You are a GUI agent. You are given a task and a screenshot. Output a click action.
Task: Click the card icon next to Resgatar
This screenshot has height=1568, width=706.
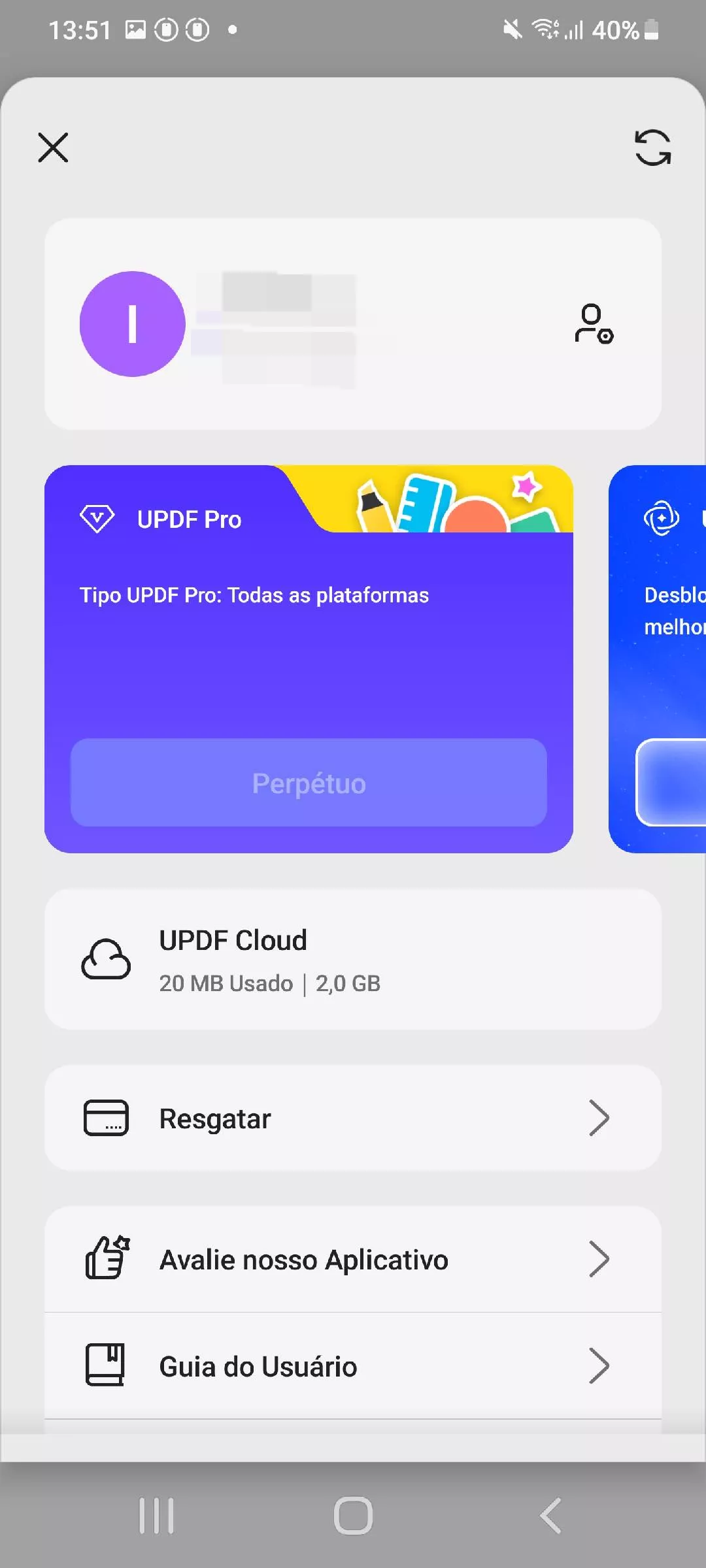pos(107,1117)
